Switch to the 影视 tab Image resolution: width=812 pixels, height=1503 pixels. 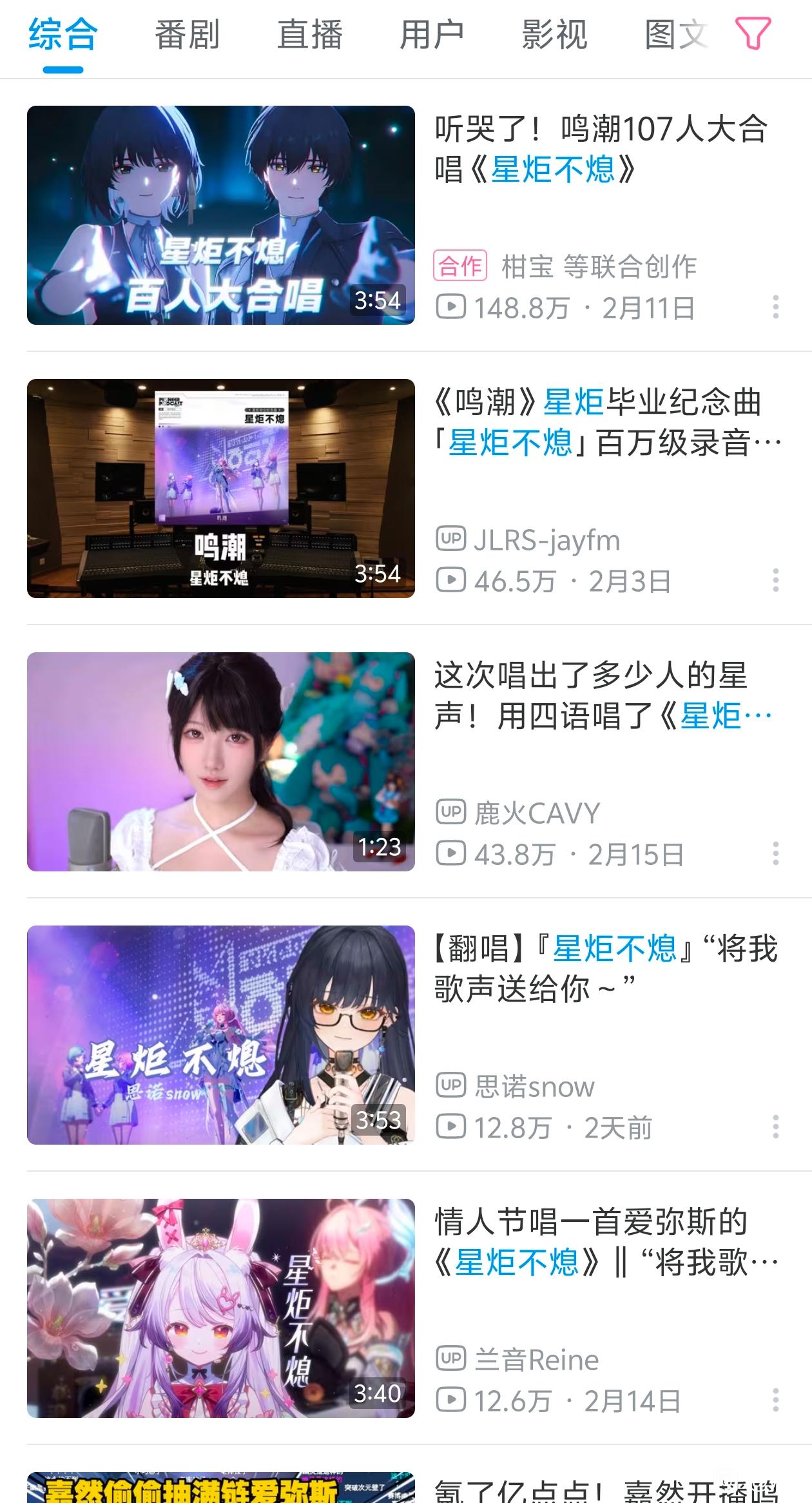point(554,35)
